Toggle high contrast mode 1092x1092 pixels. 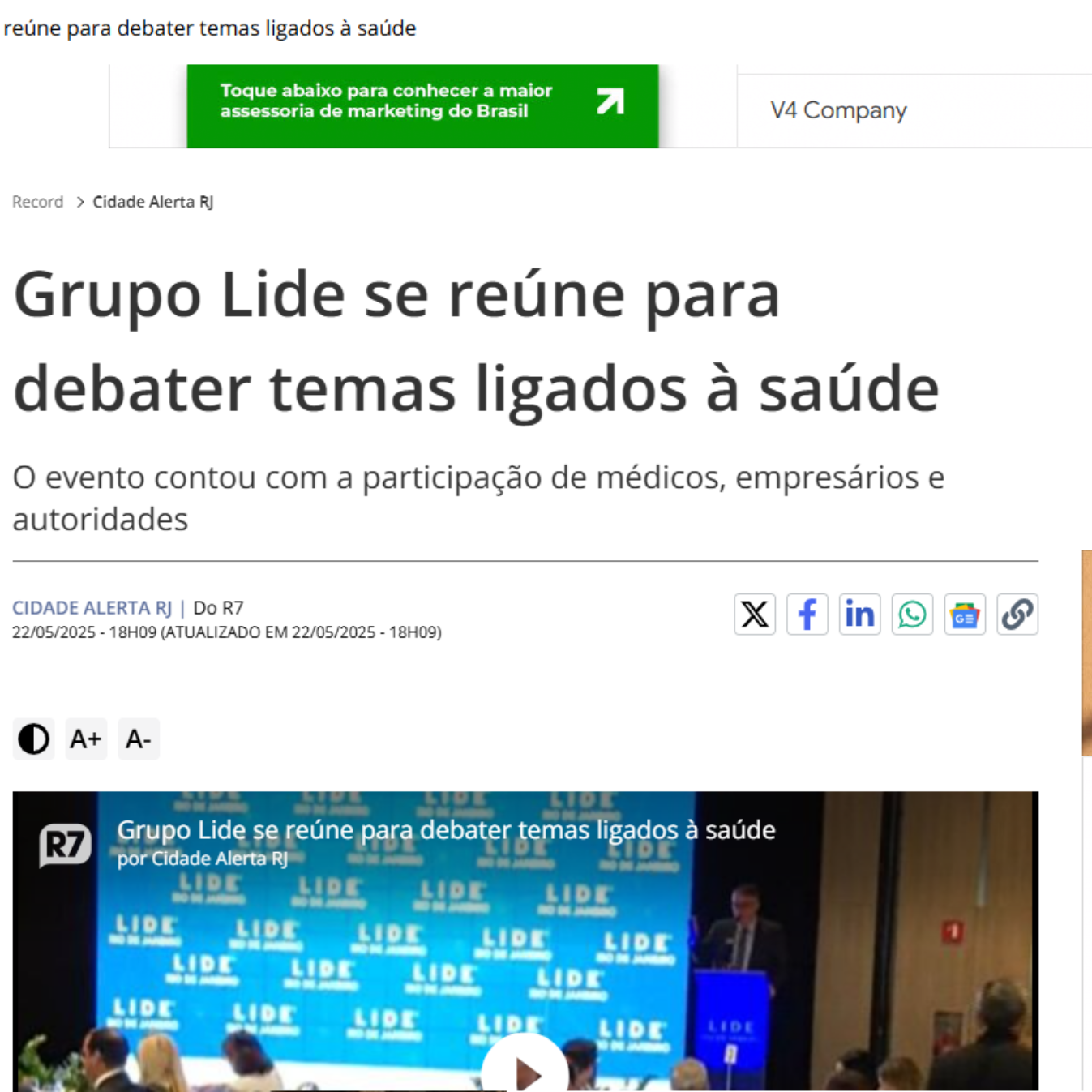[33, 739]
